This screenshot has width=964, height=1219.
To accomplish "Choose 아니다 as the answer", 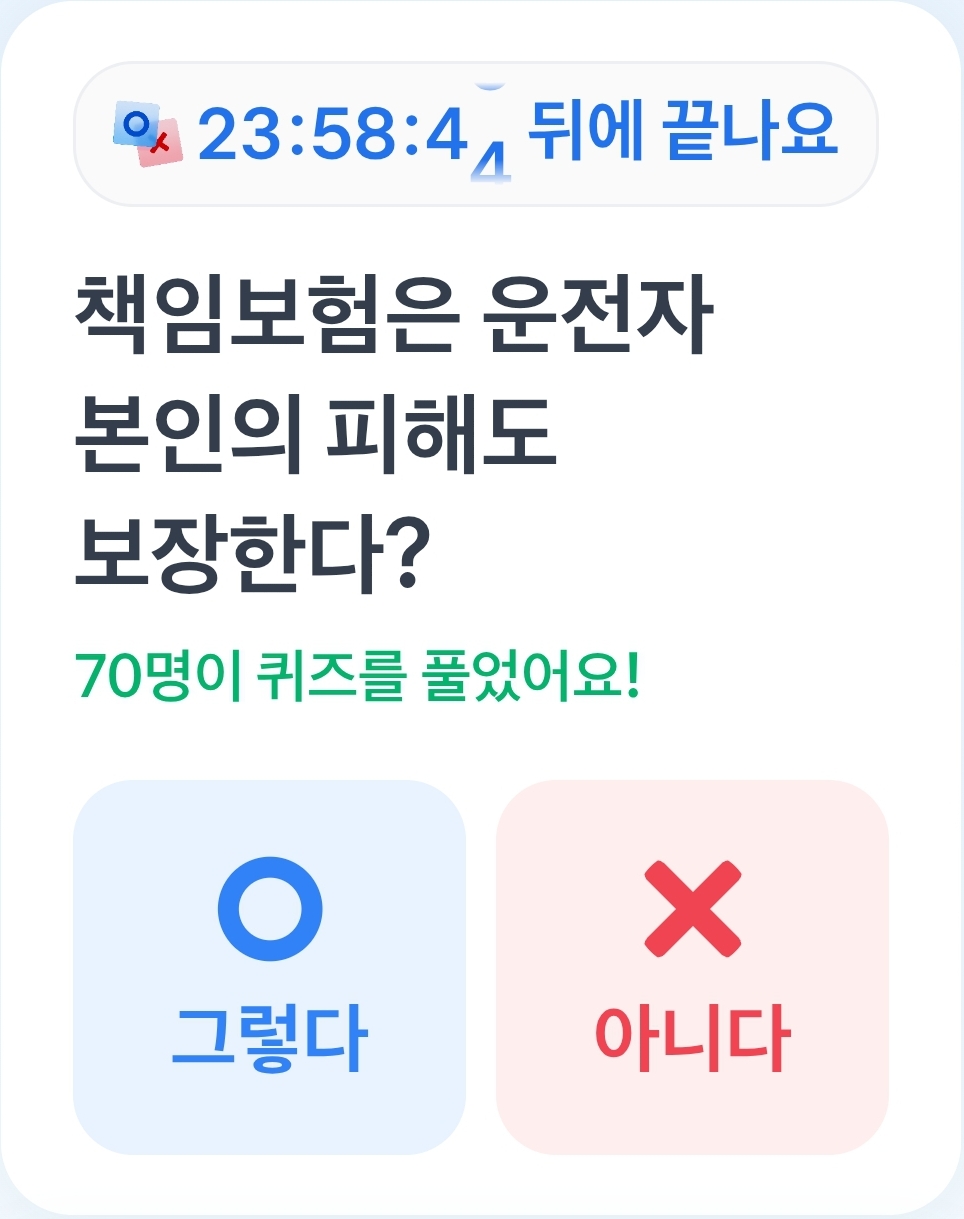I will tap(692, 966).
